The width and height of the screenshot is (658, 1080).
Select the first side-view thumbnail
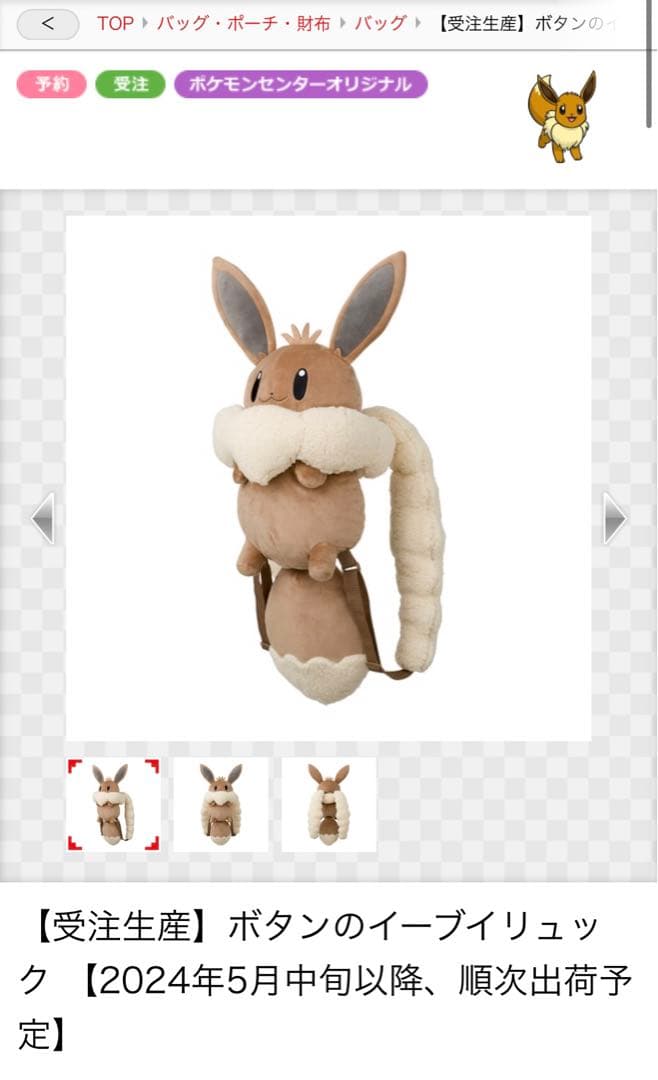click(113, 804)
